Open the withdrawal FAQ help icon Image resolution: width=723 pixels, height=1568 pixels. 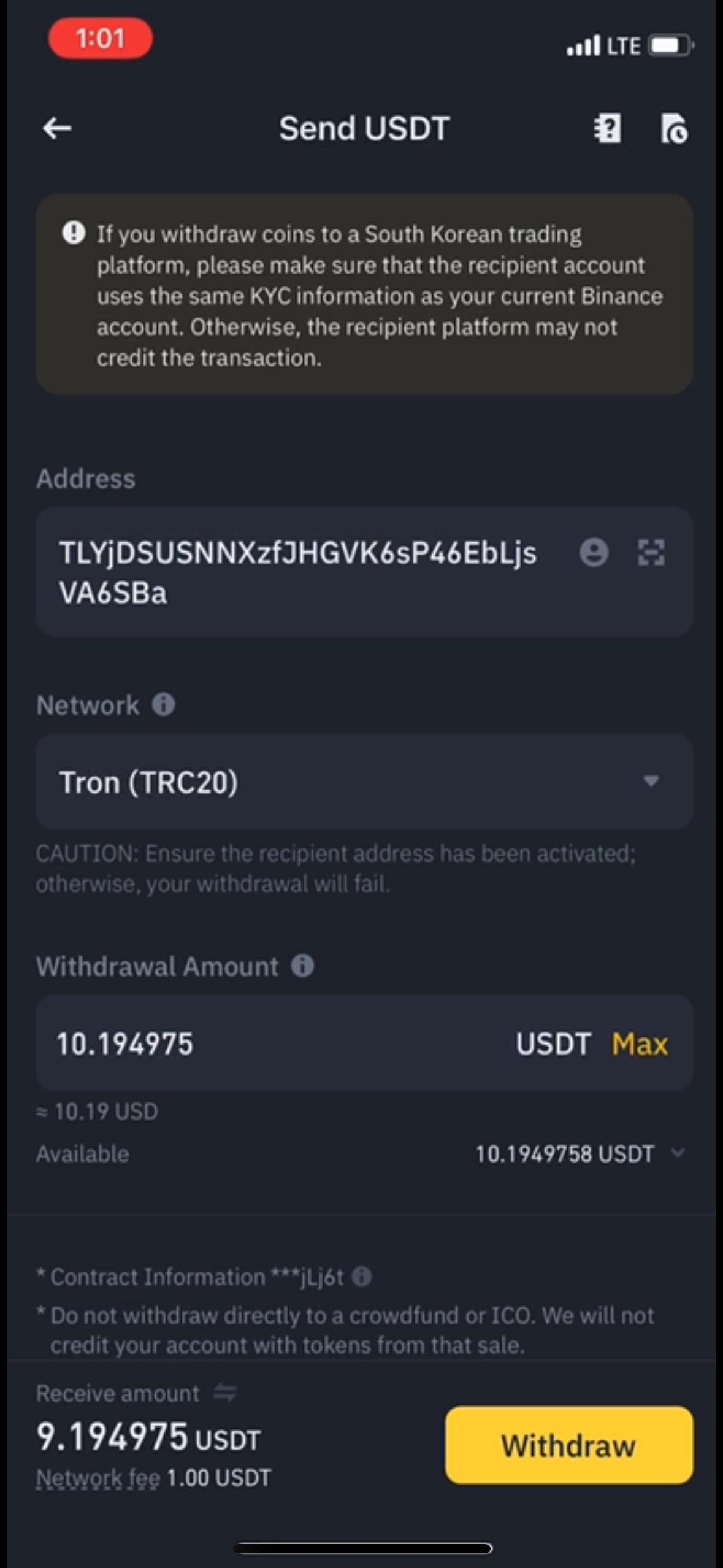pyautogui.click(x=607, y=128)
